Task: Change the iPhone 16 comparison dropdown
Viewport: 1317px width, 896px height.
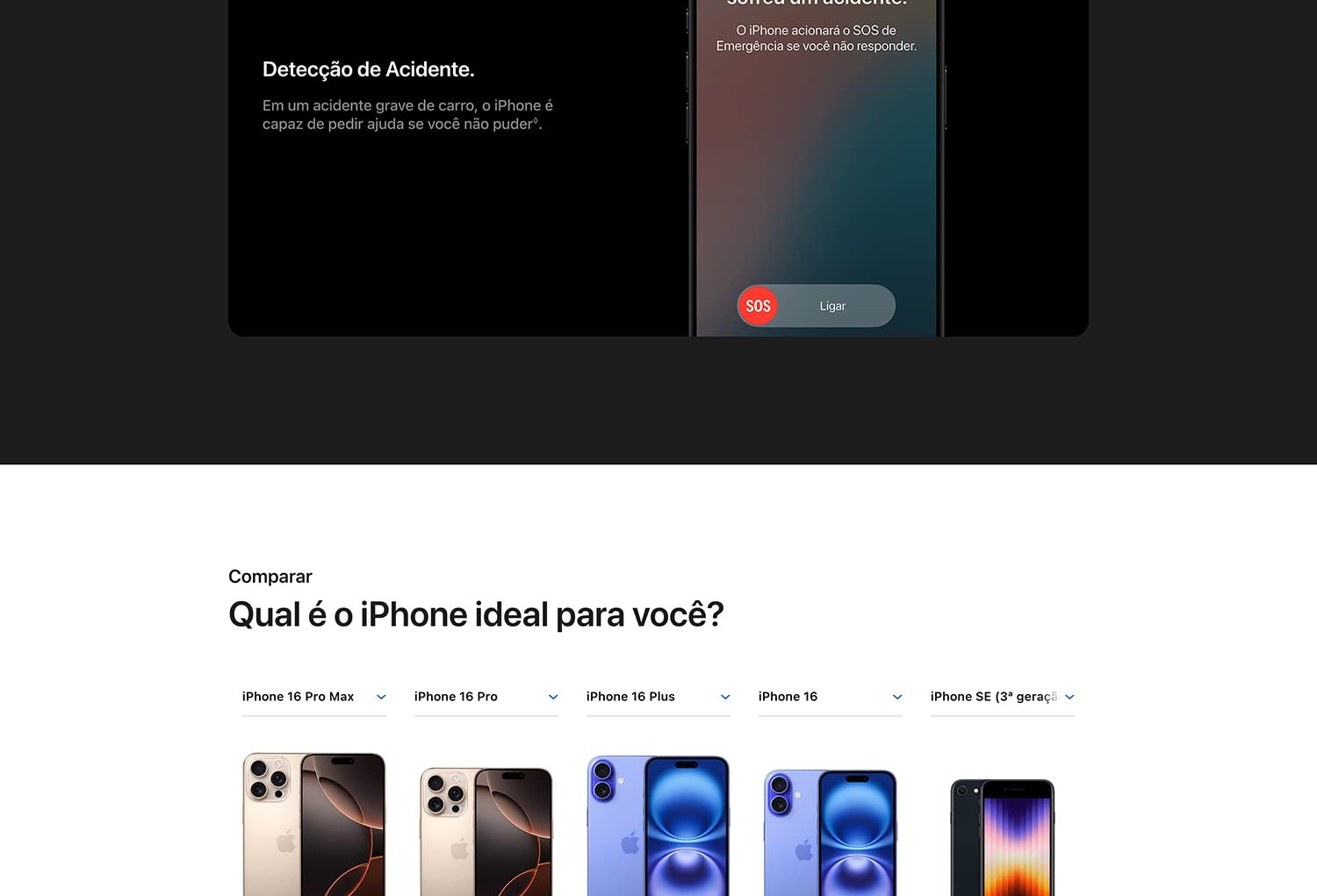Action: click(830, 697)
